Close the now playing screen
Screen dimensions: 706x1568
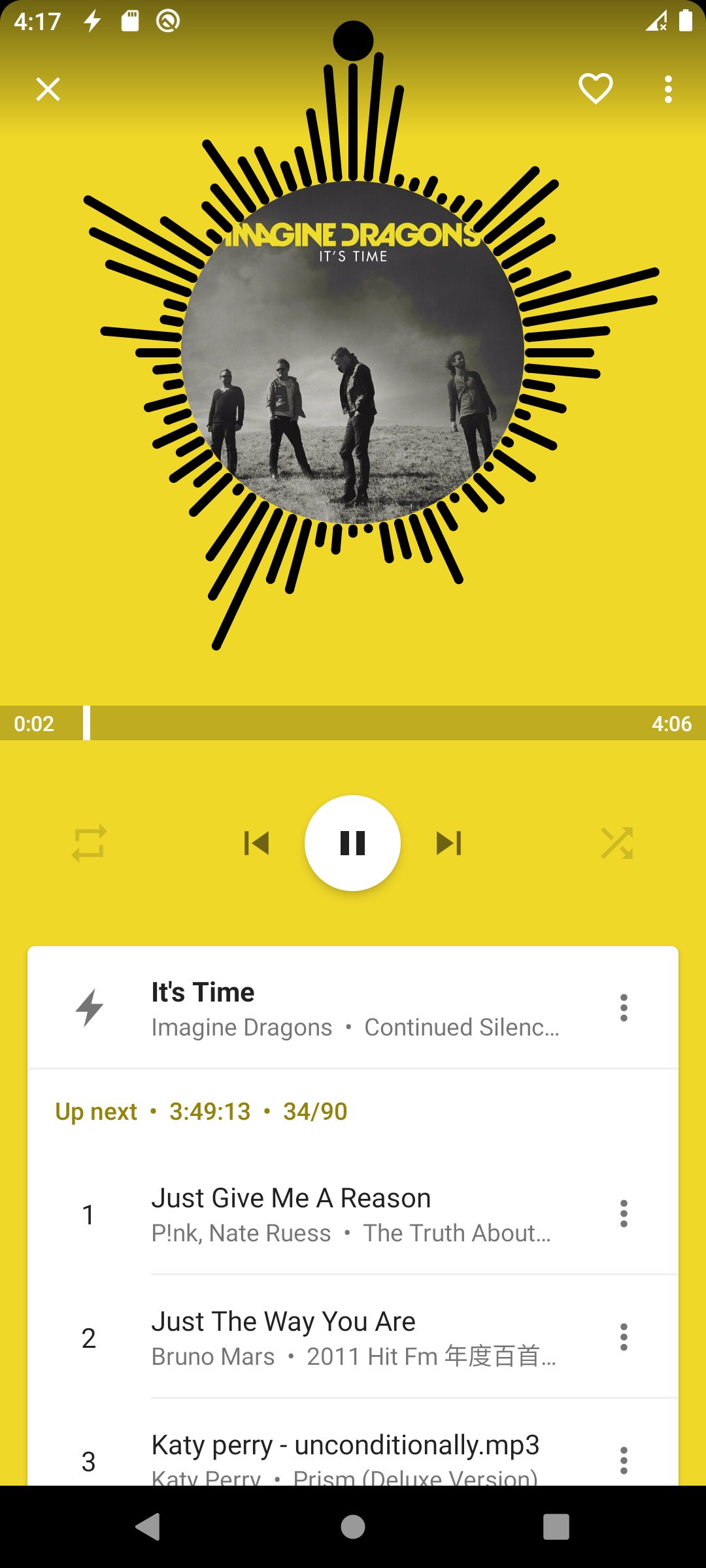[48, 90]
